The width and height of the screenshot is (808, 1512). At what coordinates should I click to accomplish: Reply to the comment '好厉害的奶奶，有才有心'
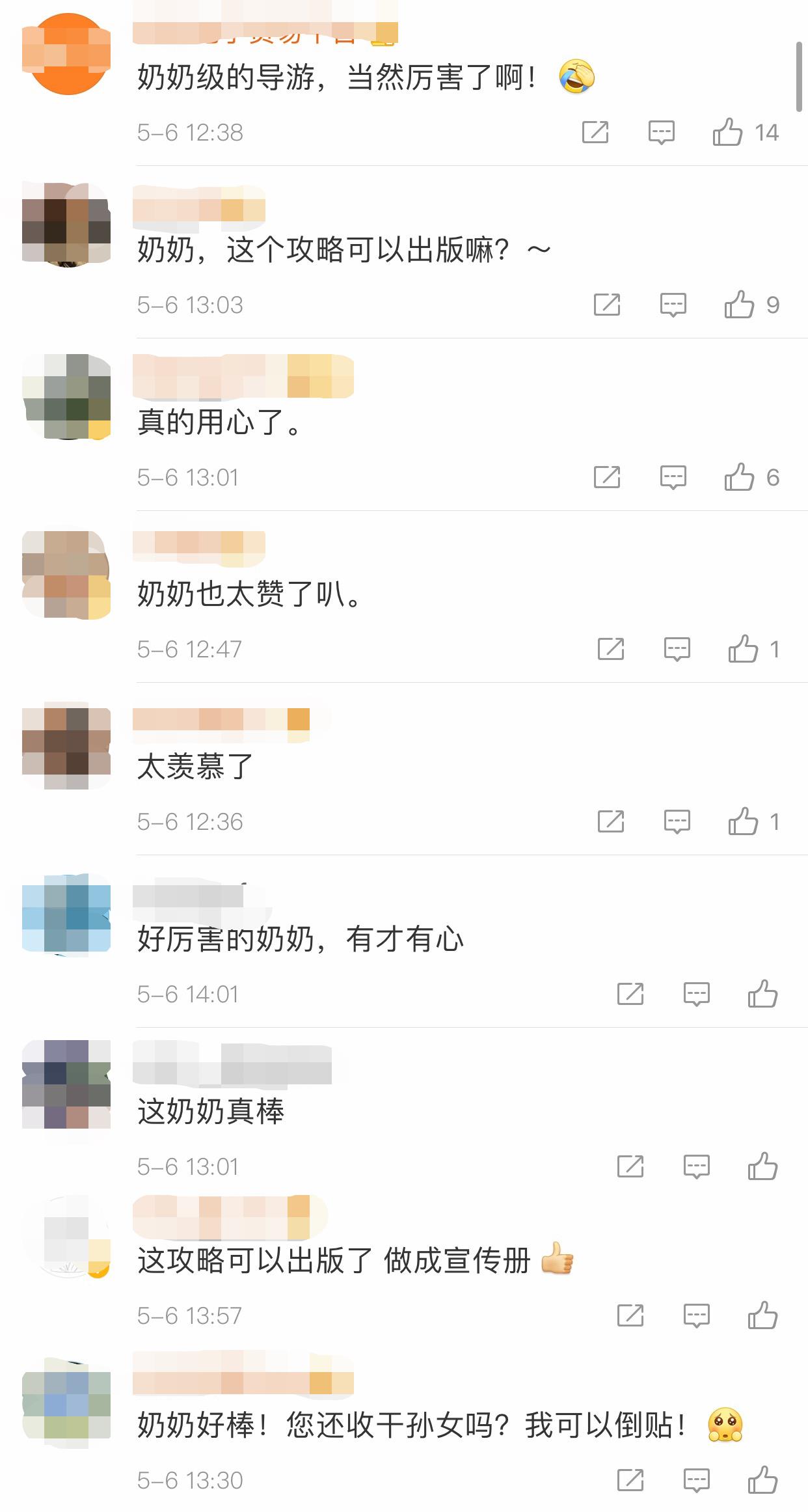(696, 994)
